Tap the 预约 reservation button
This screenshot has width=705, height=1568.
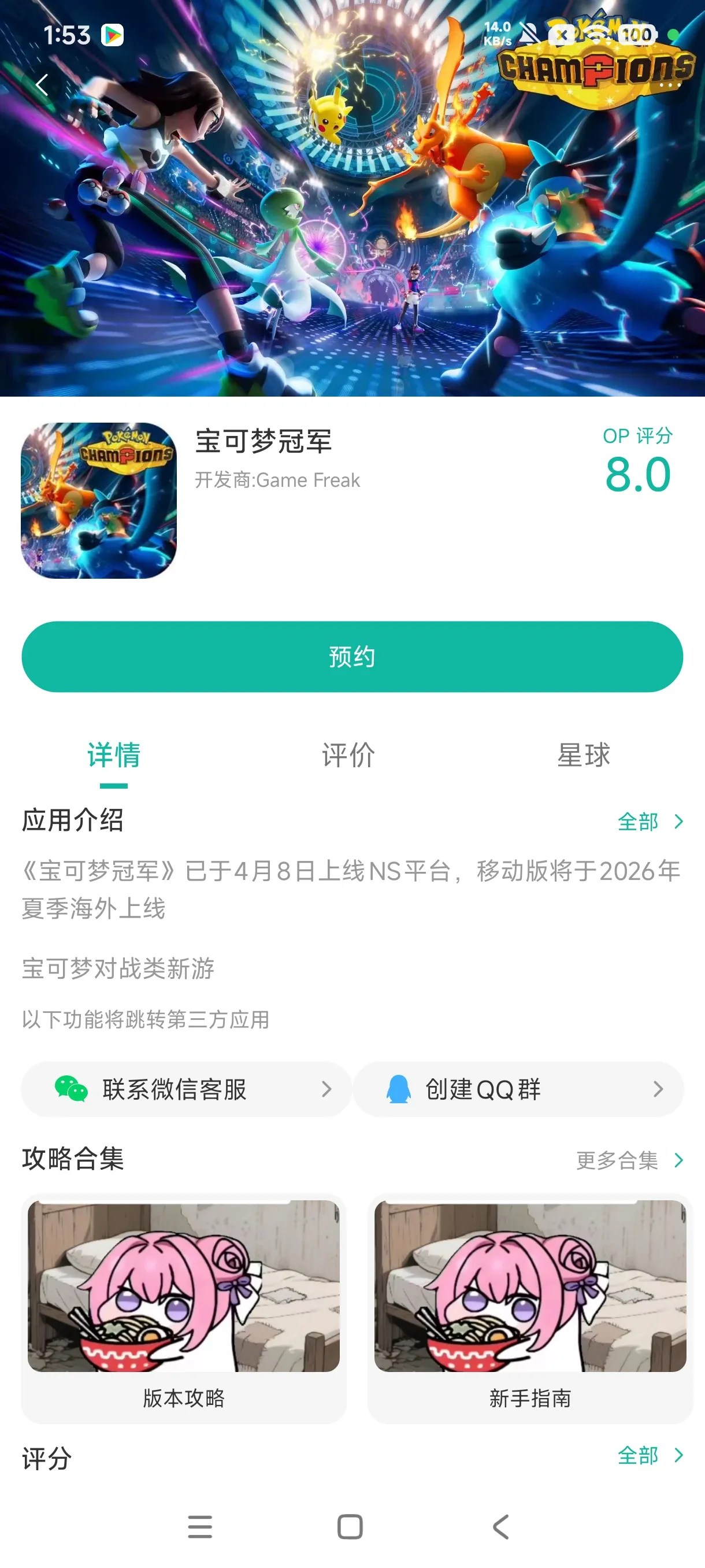click(352, 656)
